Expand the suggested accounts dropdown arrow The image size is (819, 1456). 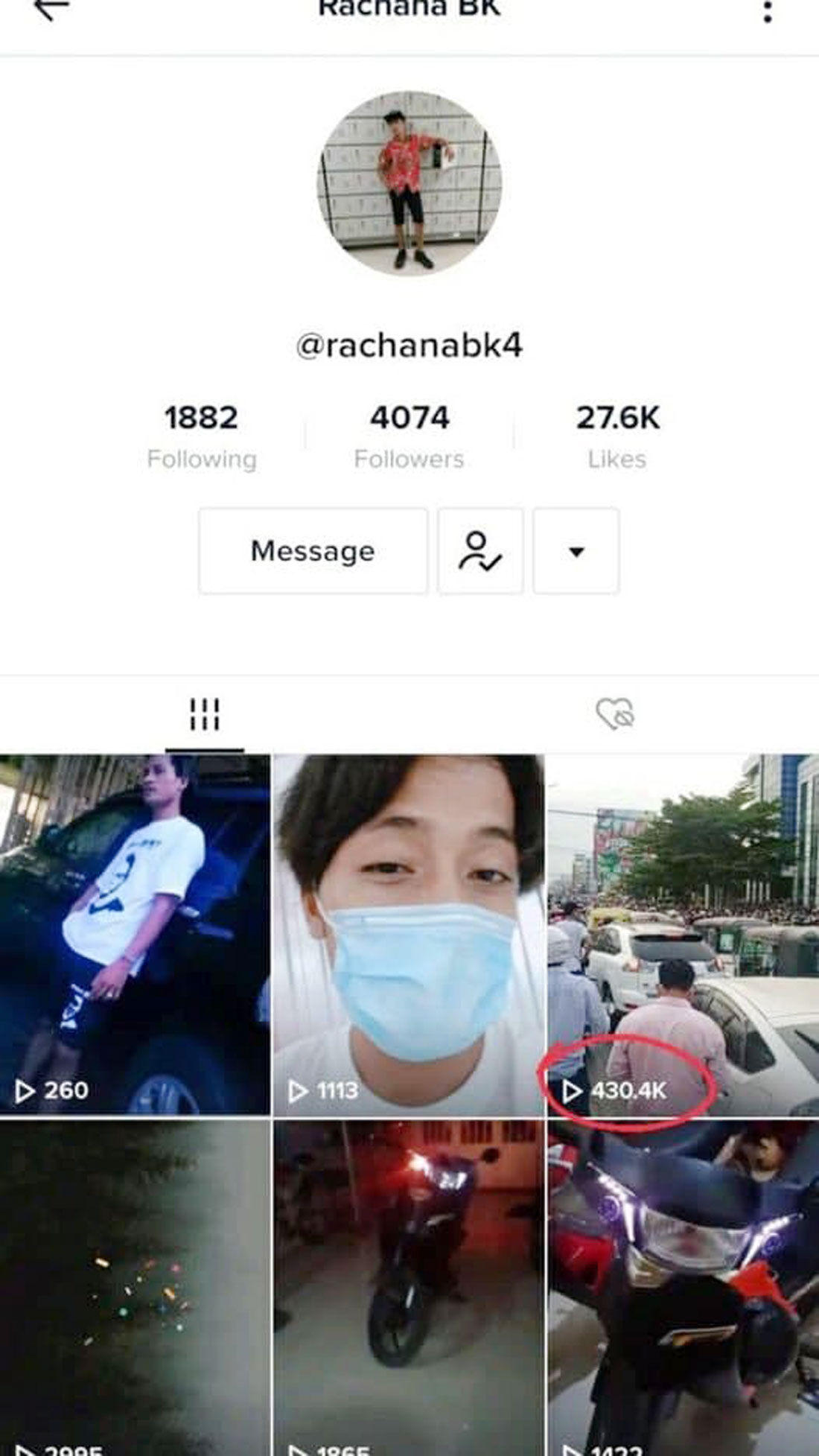pyautogui.click(x=576, y=551)
